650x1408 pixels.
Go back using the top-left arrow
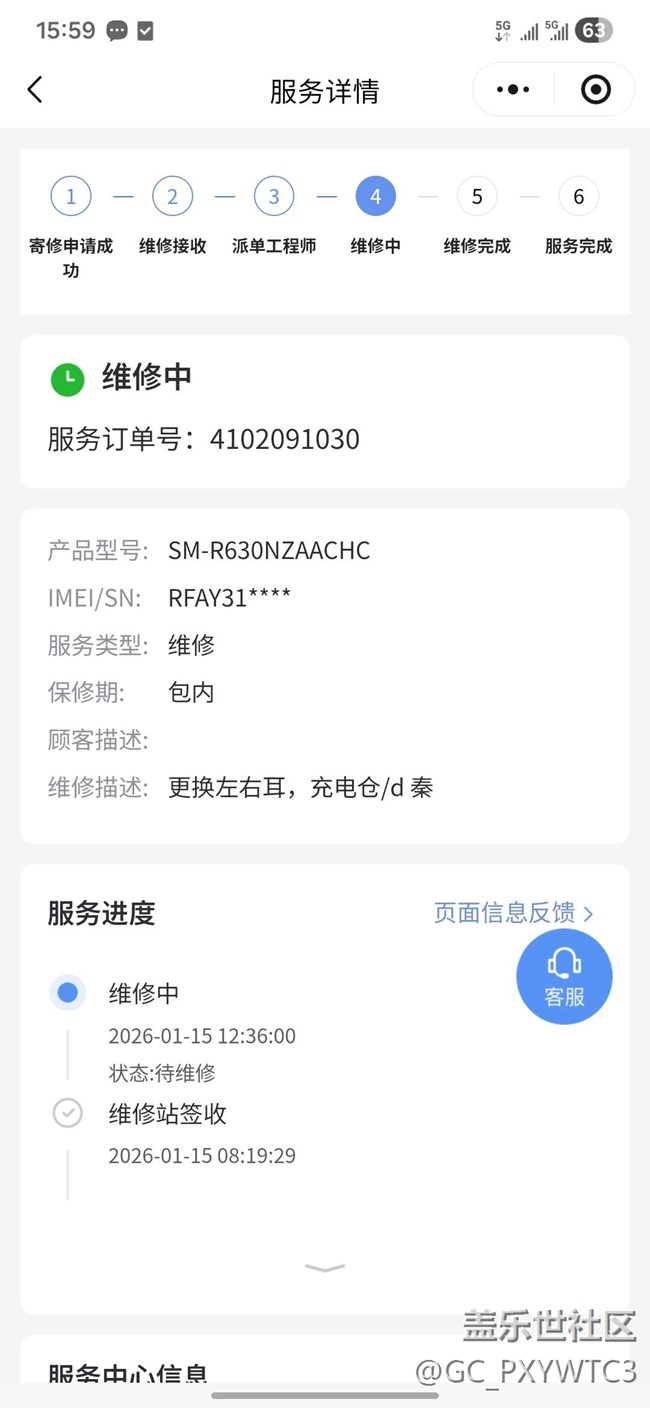(35, 90)
